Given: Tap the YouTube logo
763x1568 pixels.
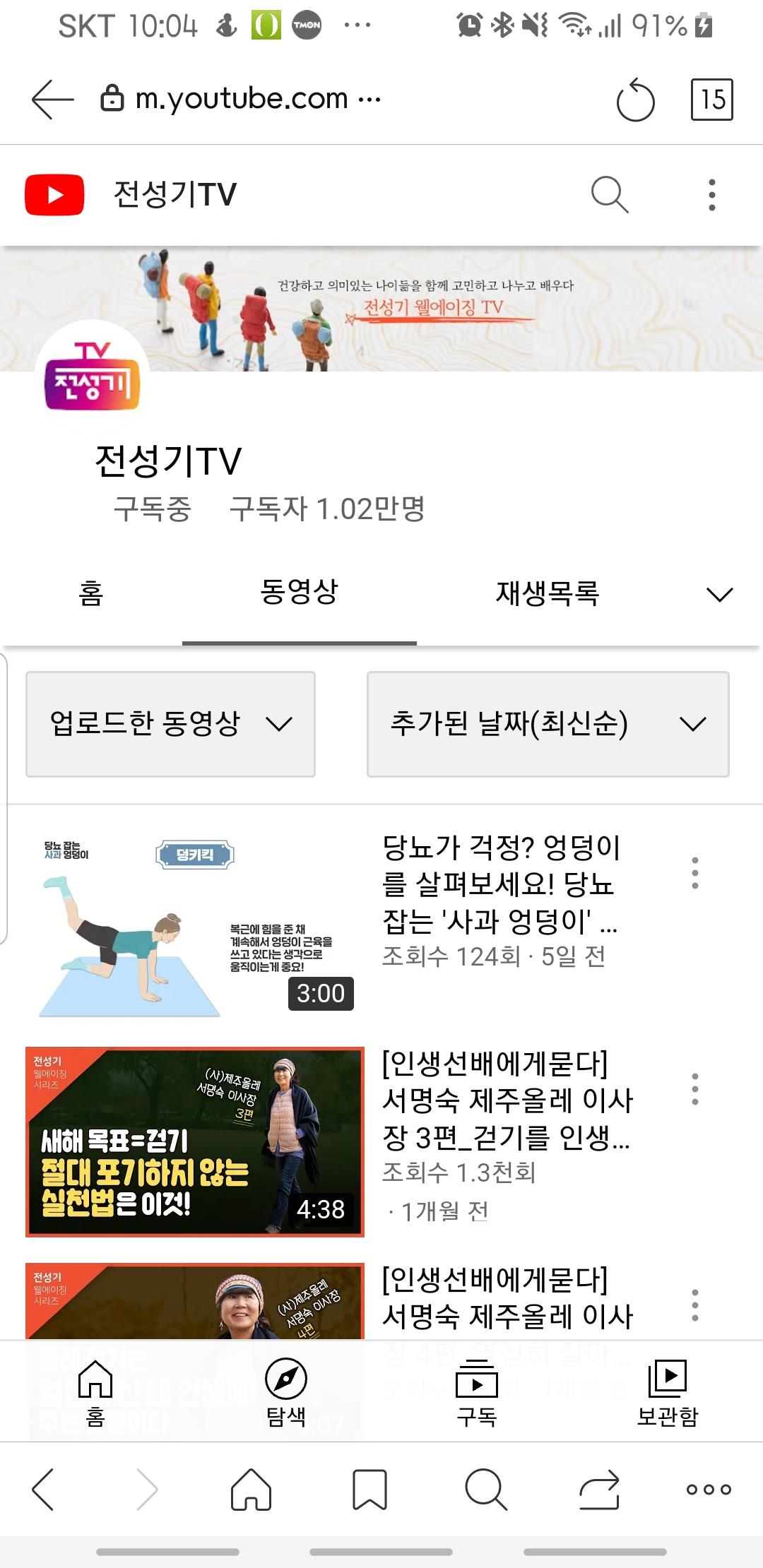Looking at the screenshot, I should click(x=55, y=194).
